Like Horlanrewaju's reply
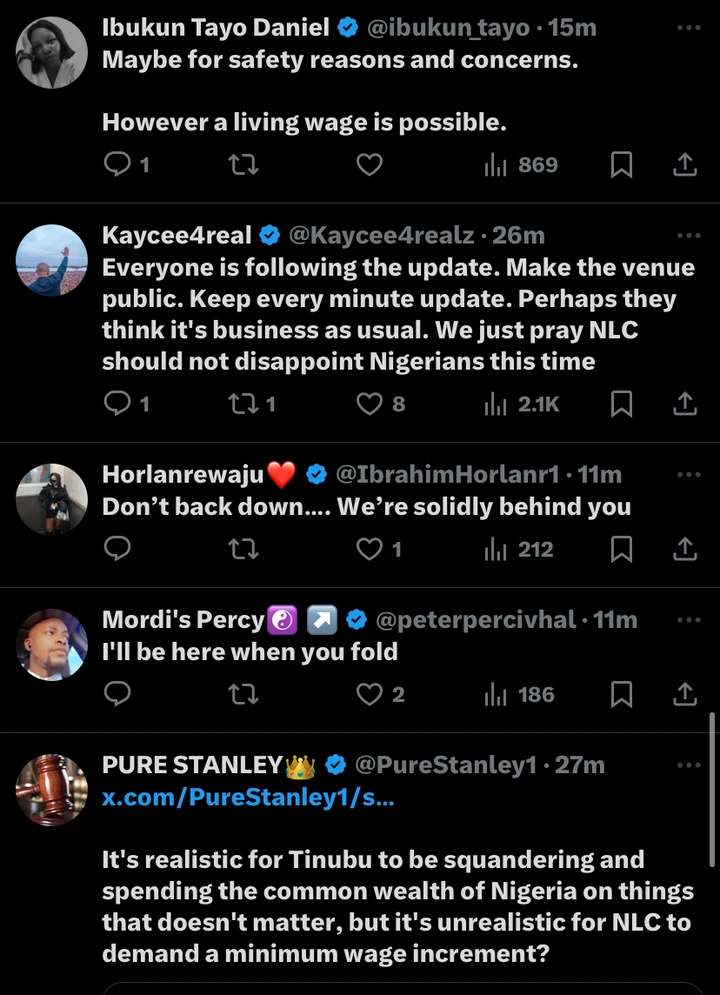The width and height of the screenshot is (720, 995). tap(370, 549)
